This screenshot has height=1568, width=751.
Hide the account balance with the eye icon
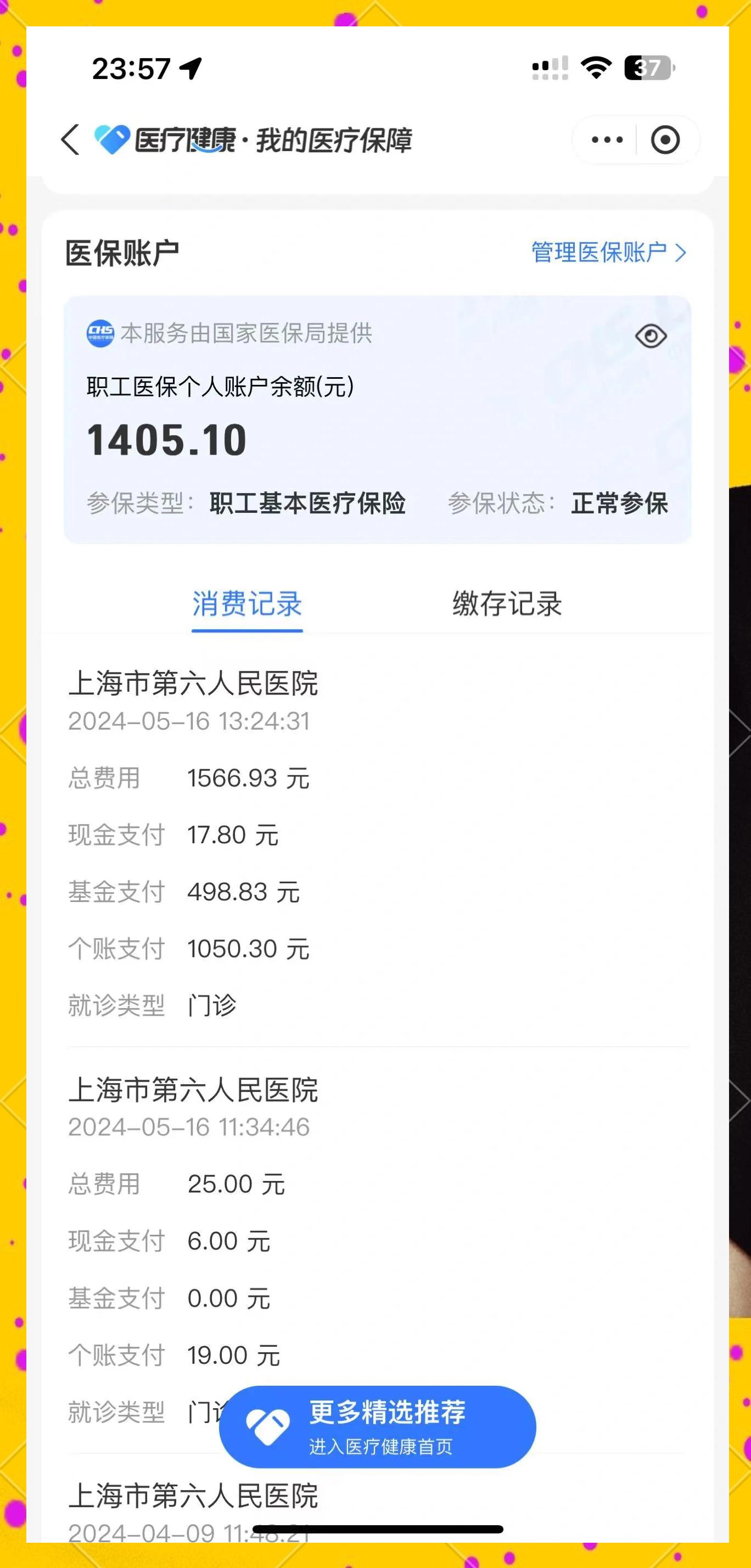tap(651, 336)
